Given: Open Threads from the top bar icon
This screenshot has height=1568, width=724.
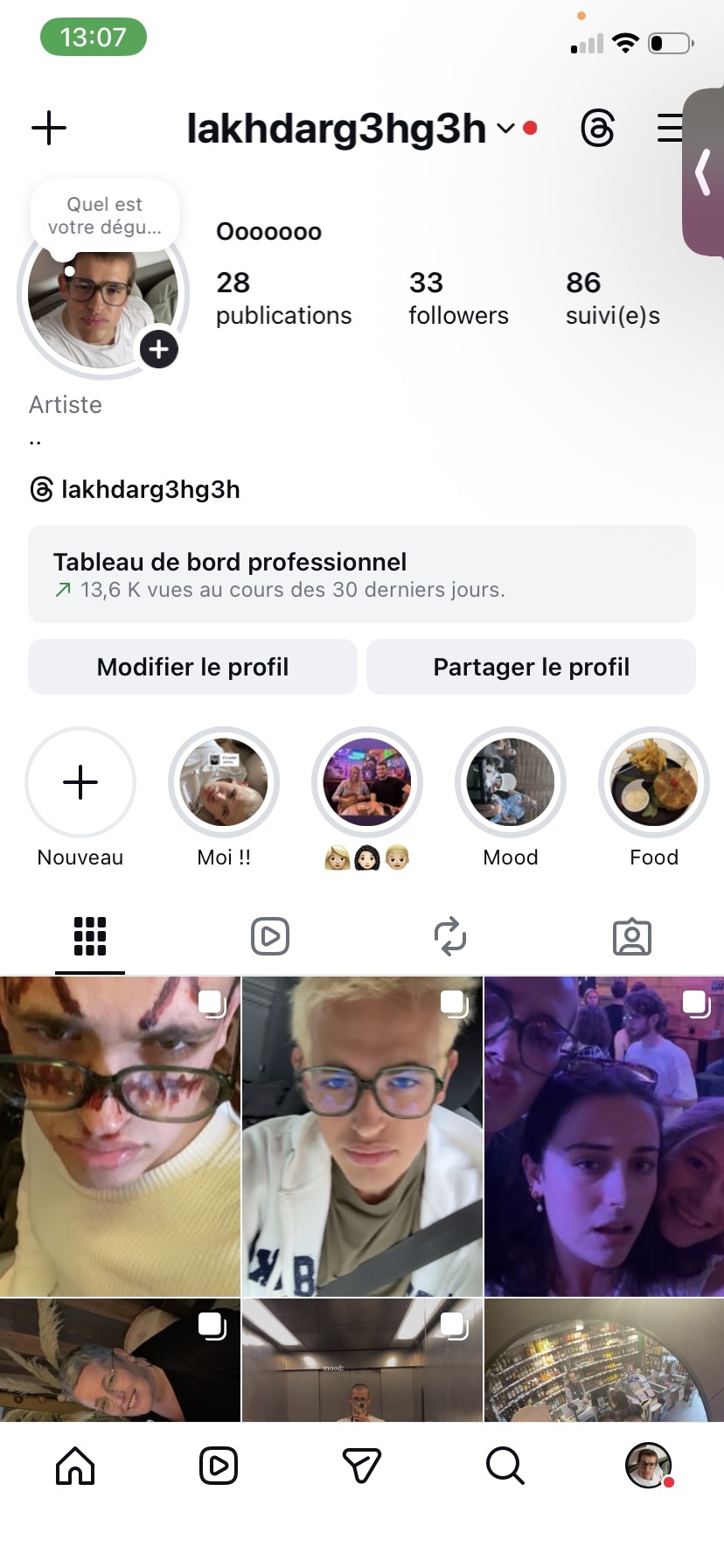Looking at the screenshot, I should point(598,129).
